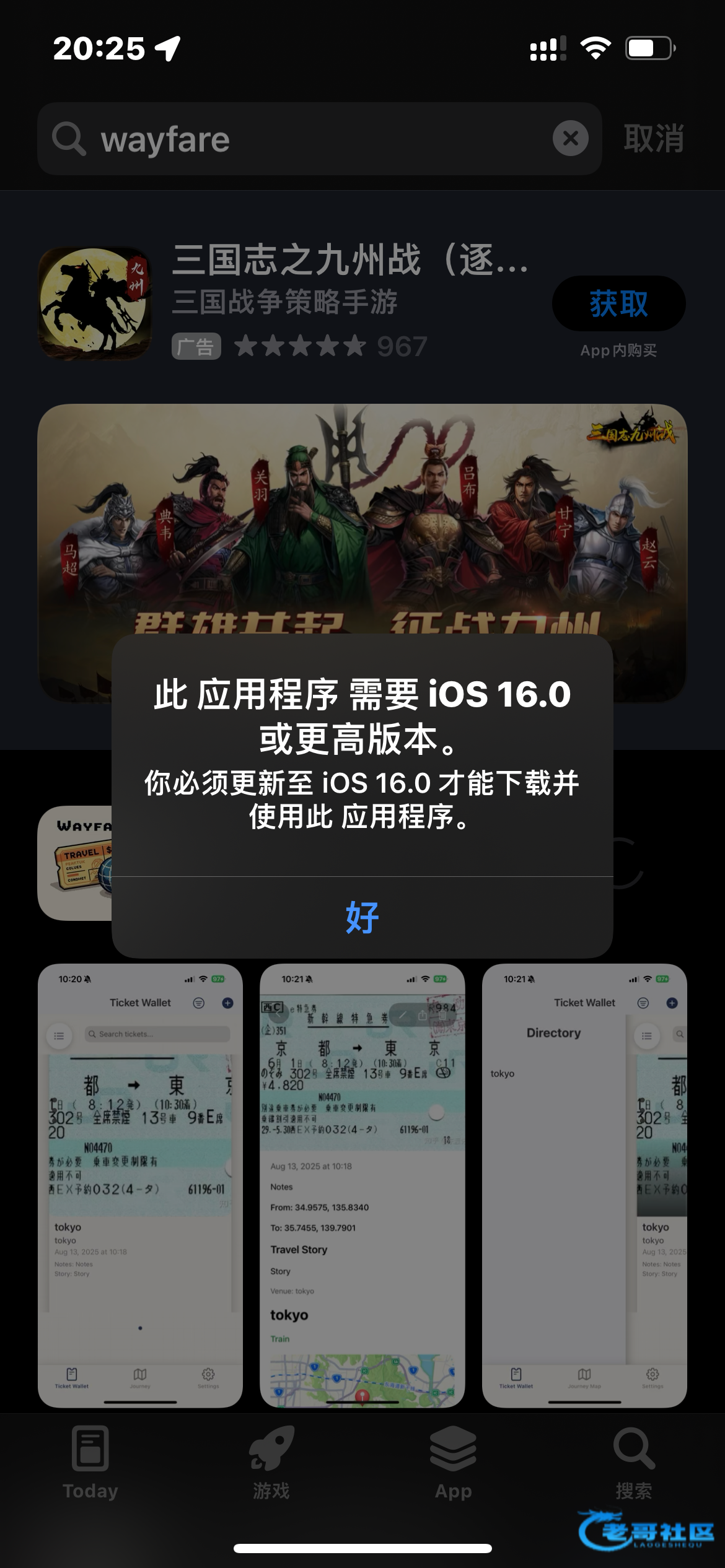This screenshot has height=1568, width=725.
Task: Tap 好 to dismiss the iOS alert
Action: [362, 917]
